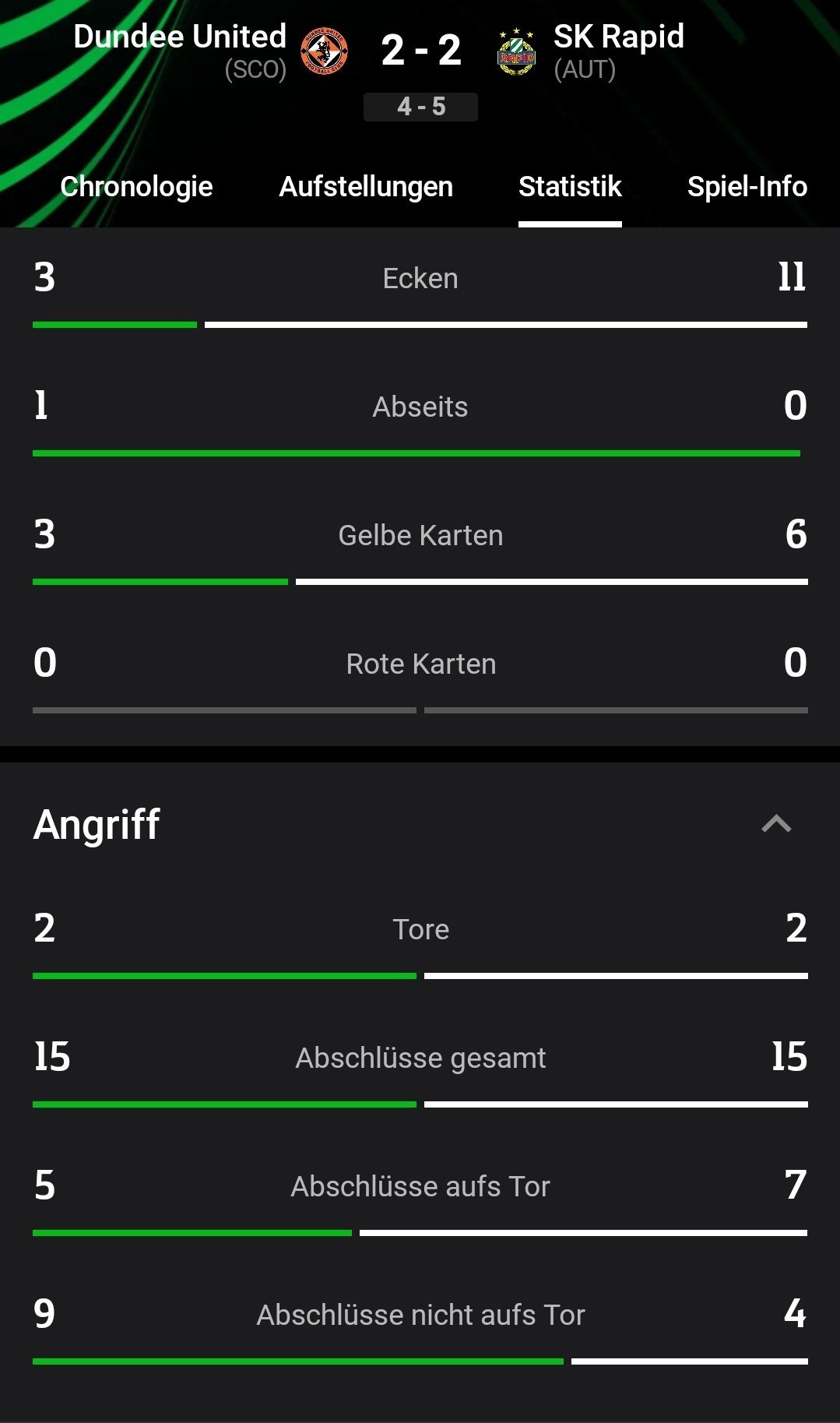Open Dundee United team page
This screenshot has height=1423, width=840.
pos(180,37)
